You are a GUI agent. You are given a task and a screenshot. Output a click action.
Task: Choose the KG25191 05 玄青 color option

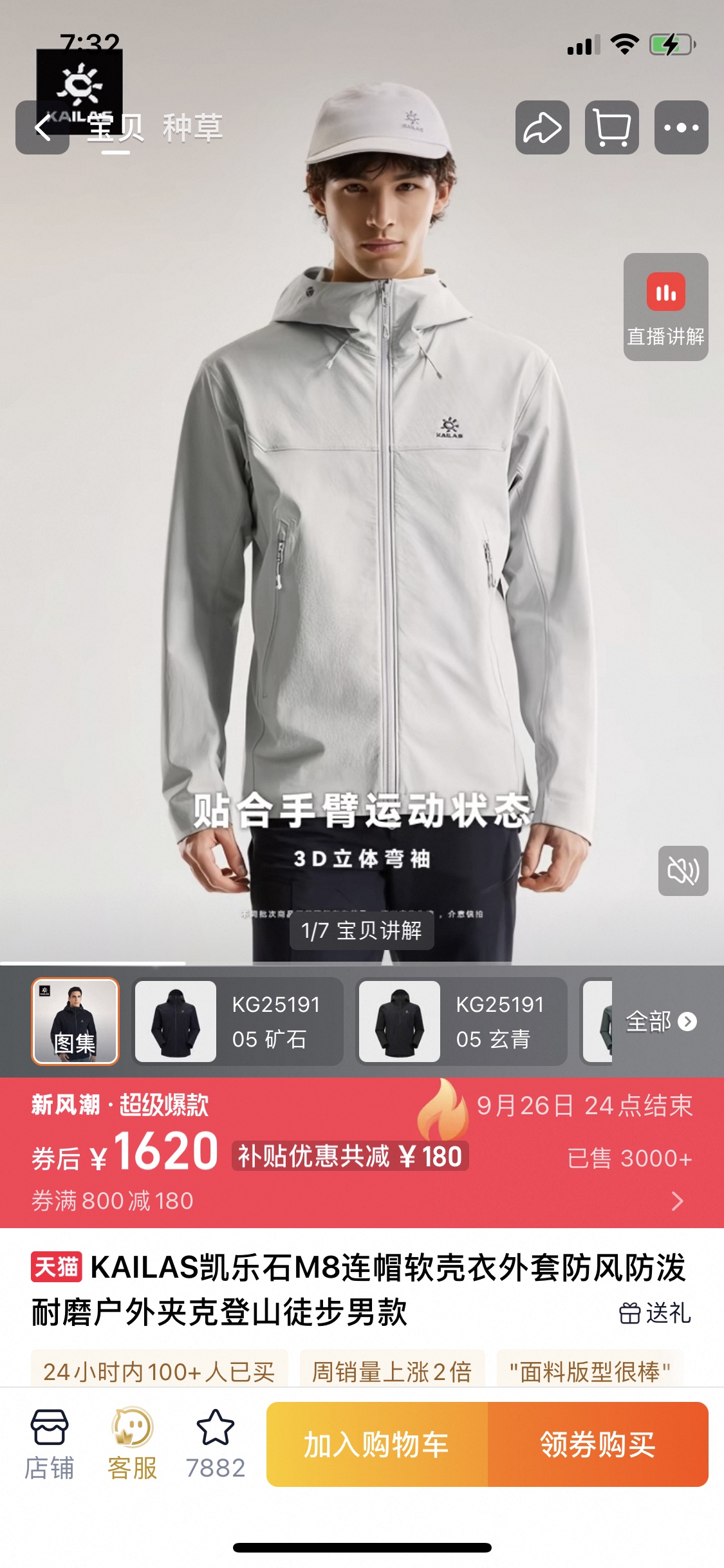click(x=461, y=1022)
